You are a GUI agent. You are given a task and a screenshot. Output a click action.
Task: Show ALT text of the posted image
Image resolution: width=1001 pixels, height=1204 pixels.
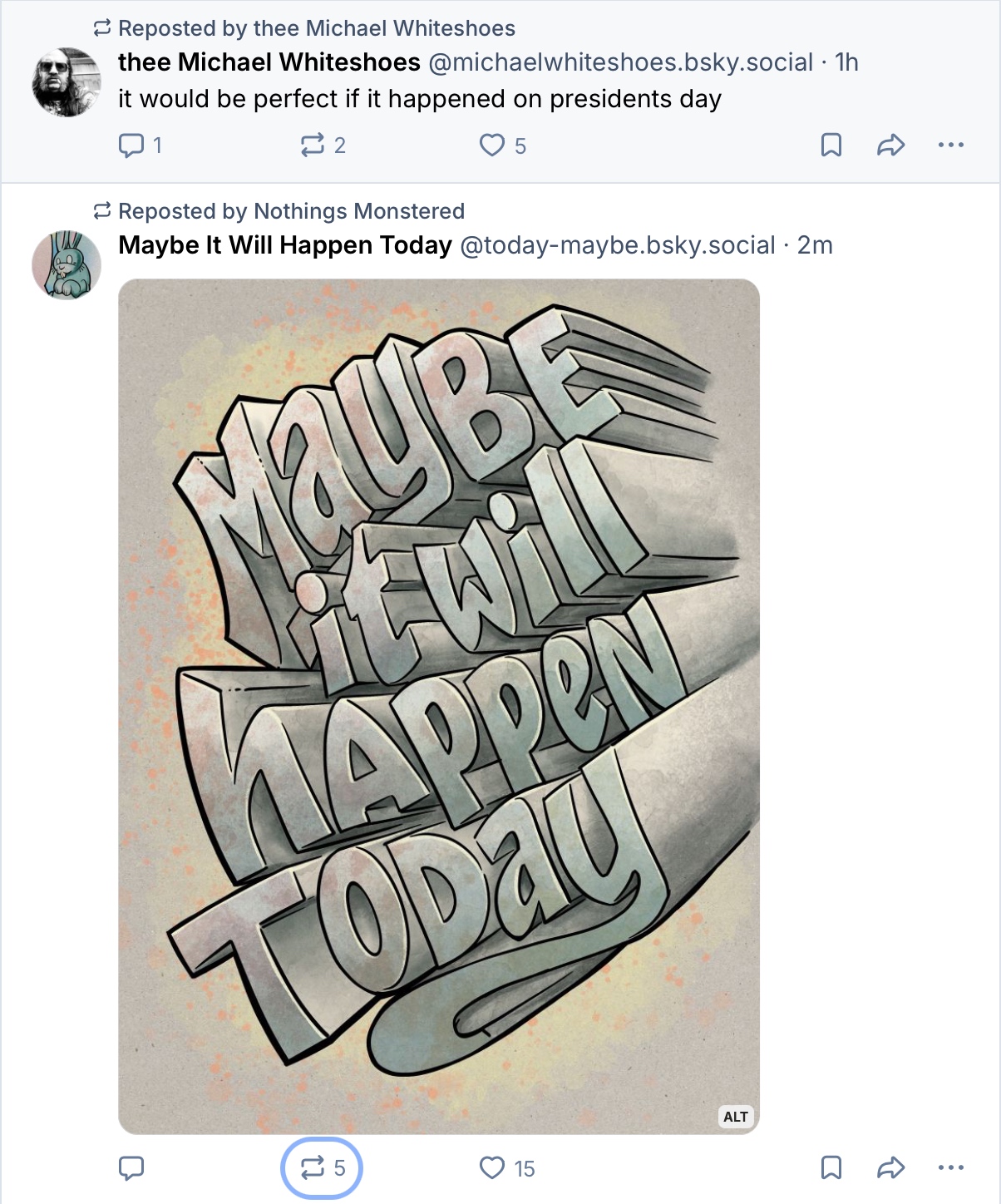pyautogui.click(x=735, y=1117)
